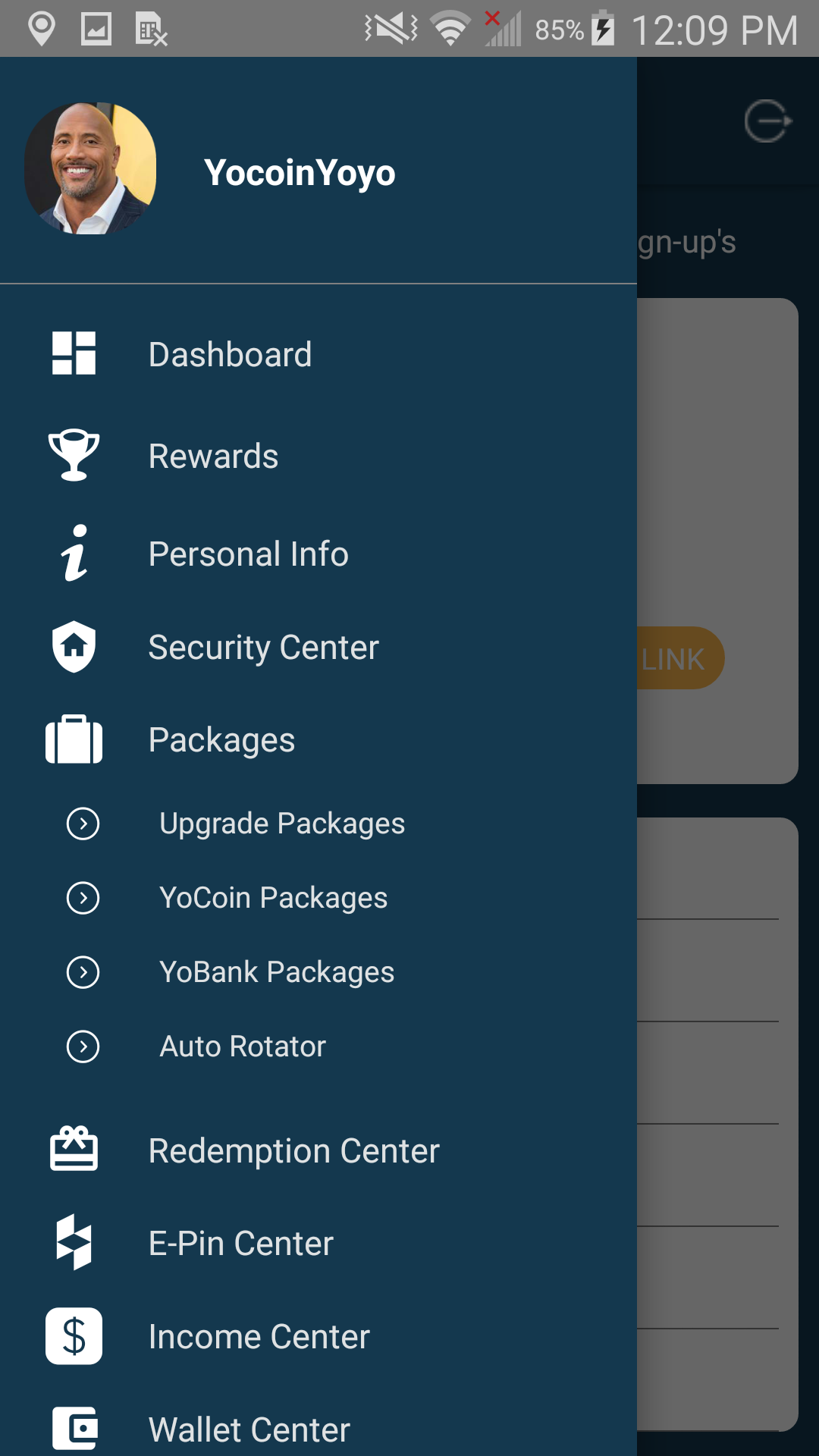Screen dimensions: 819x1456
Task: Open Income Center
Action: [259, 1336]
